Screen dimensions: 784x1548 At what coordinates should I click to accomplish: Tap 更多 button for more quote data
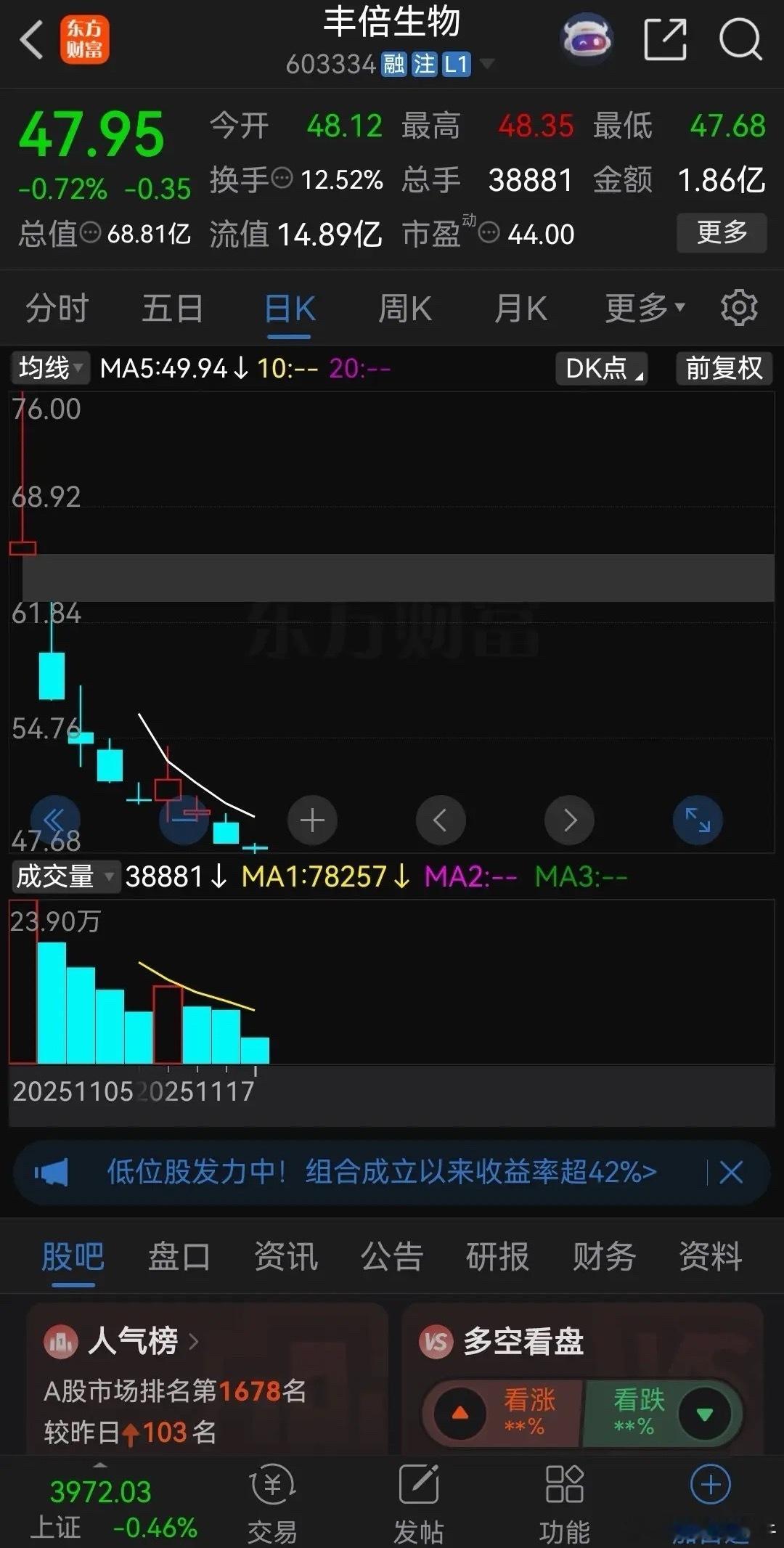point(721,232)
